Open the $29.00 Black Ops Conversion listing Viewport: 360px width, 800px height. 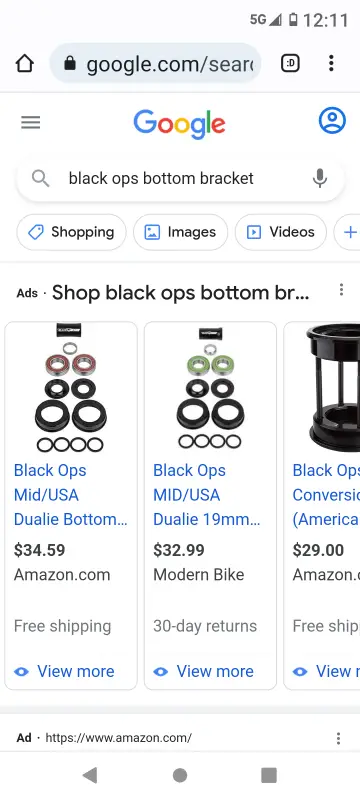[322, 506]
